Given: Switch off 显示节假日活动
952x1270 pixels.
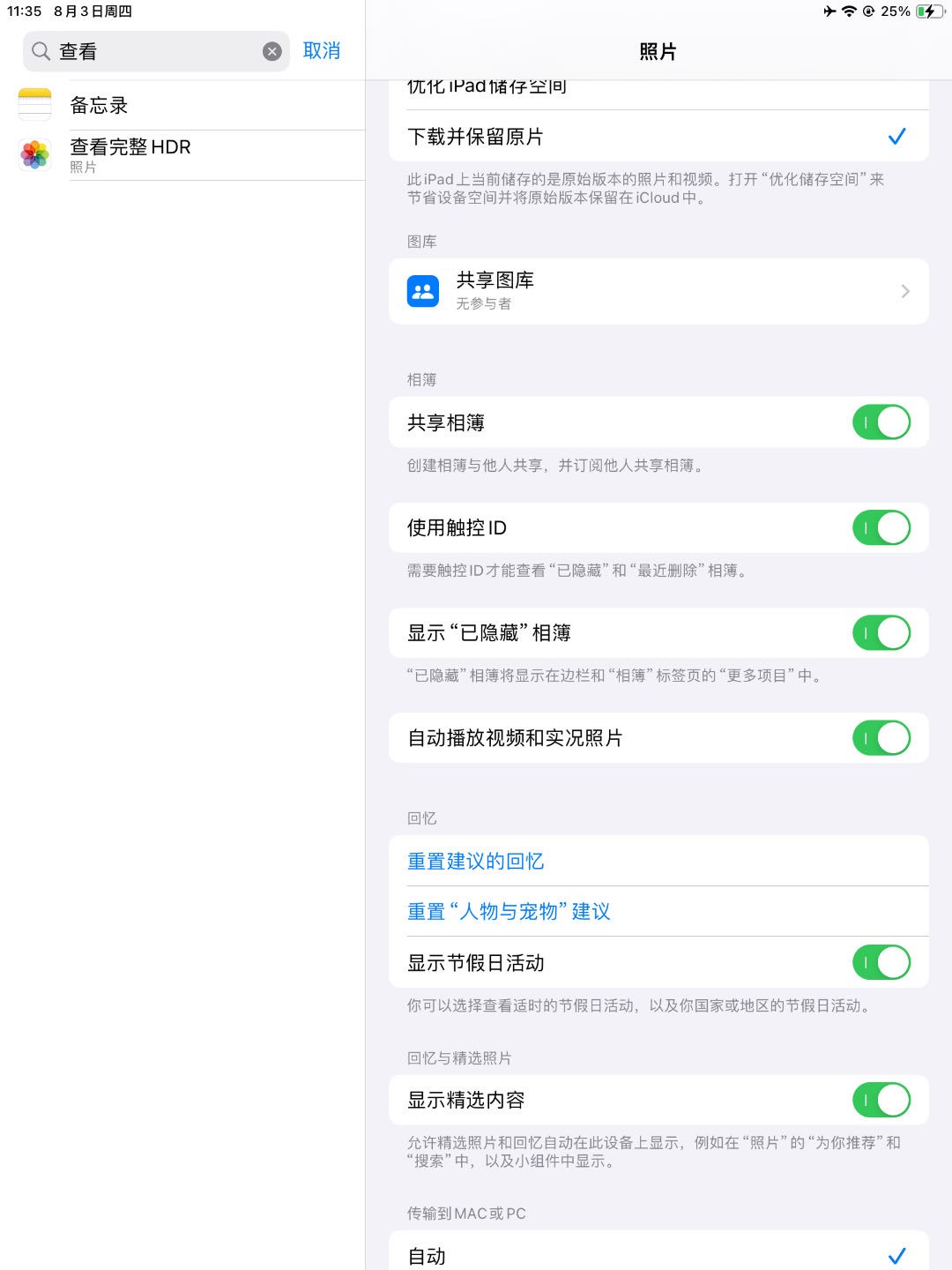Looking at the screenshot, I should coord(881,962).
